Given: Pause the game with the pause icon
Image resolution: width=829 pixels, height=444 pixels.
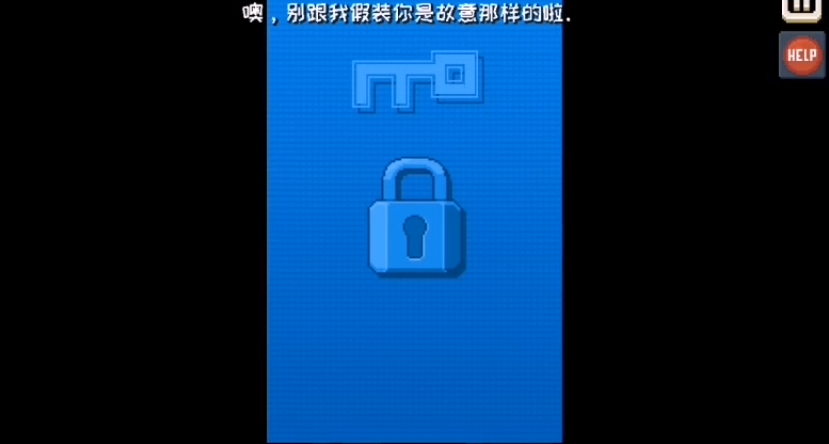Looking at the screenshot, I should (802, 8).
